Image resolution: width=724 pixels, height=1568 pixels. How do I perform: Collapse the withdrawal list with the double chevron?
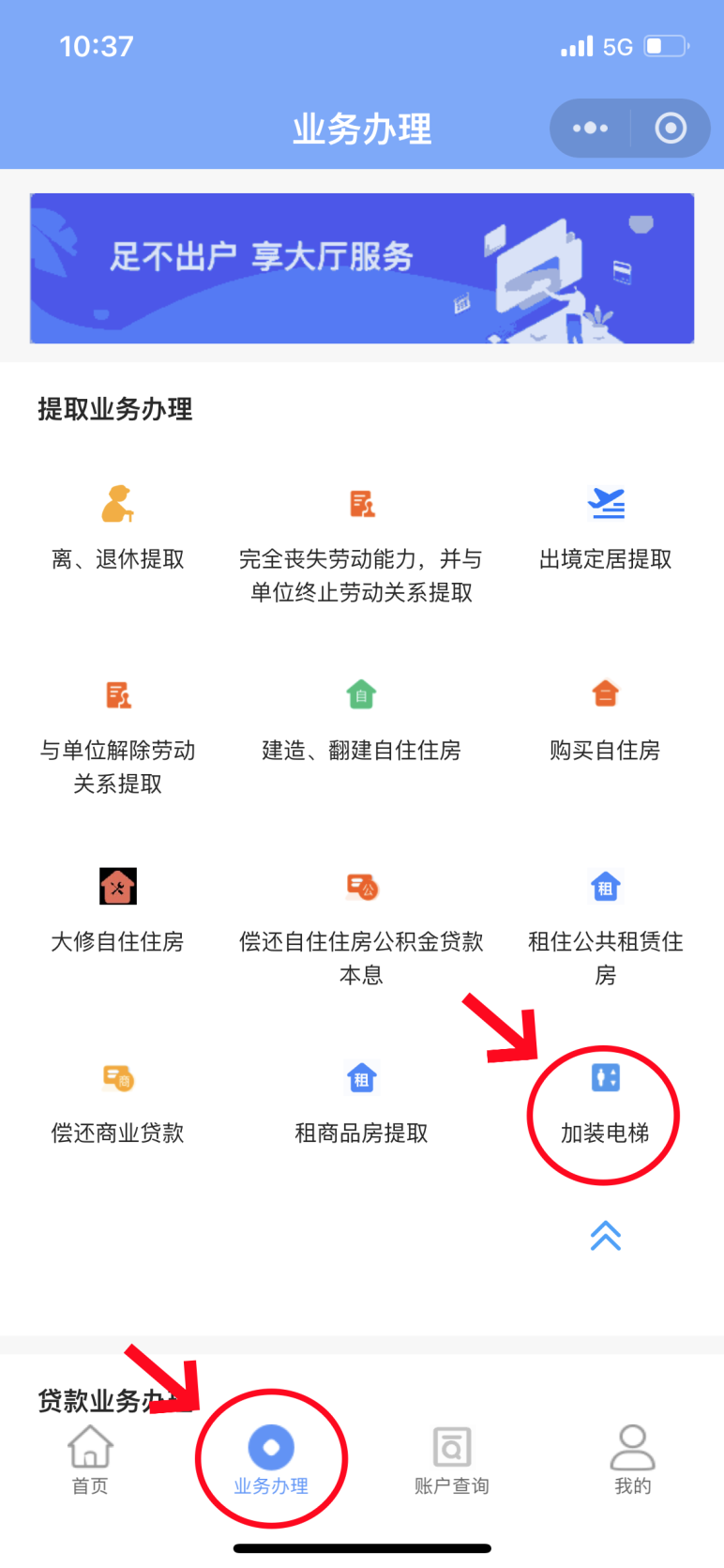[606, 1236]
